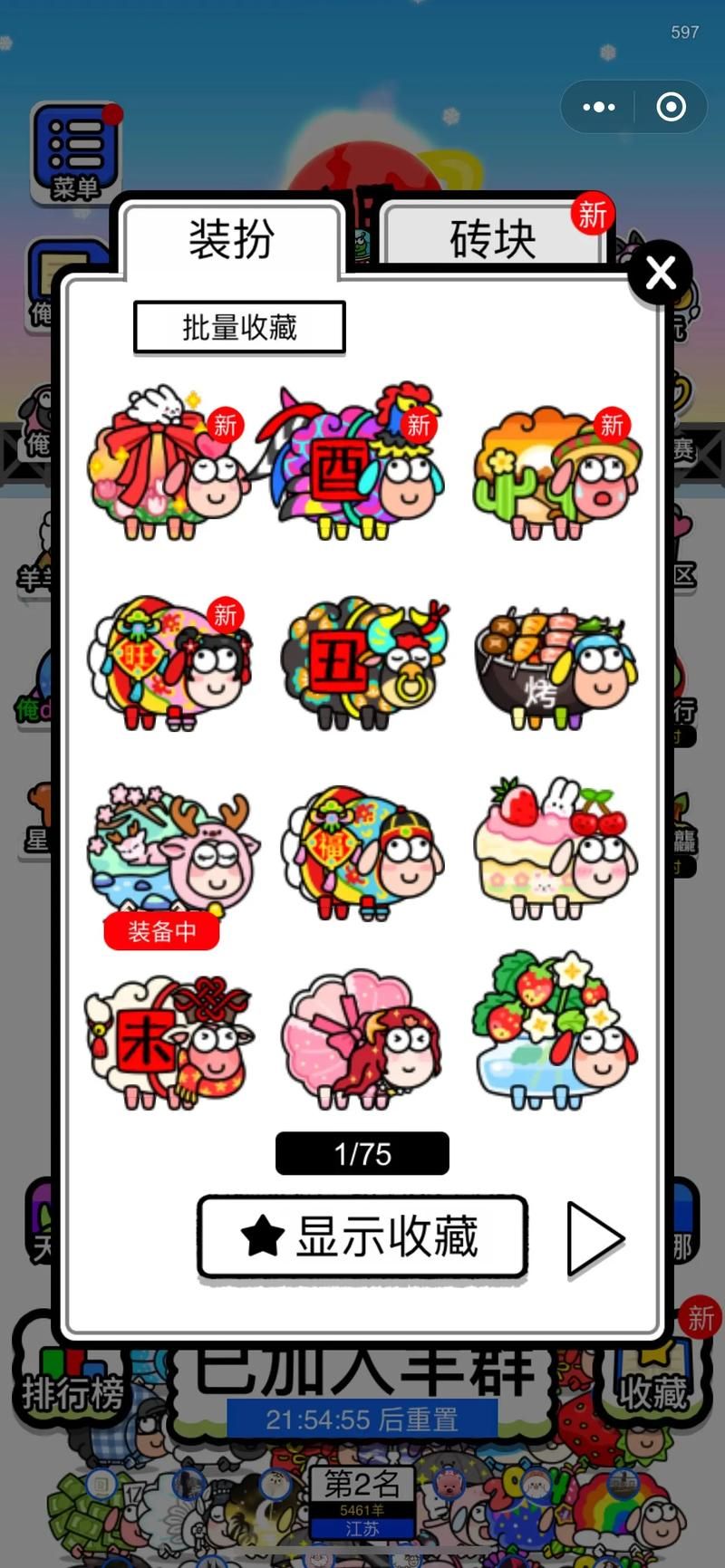The image size is (725, 1568).
Task: Close the 装扮 skins dialog
Action: [661, 272]
